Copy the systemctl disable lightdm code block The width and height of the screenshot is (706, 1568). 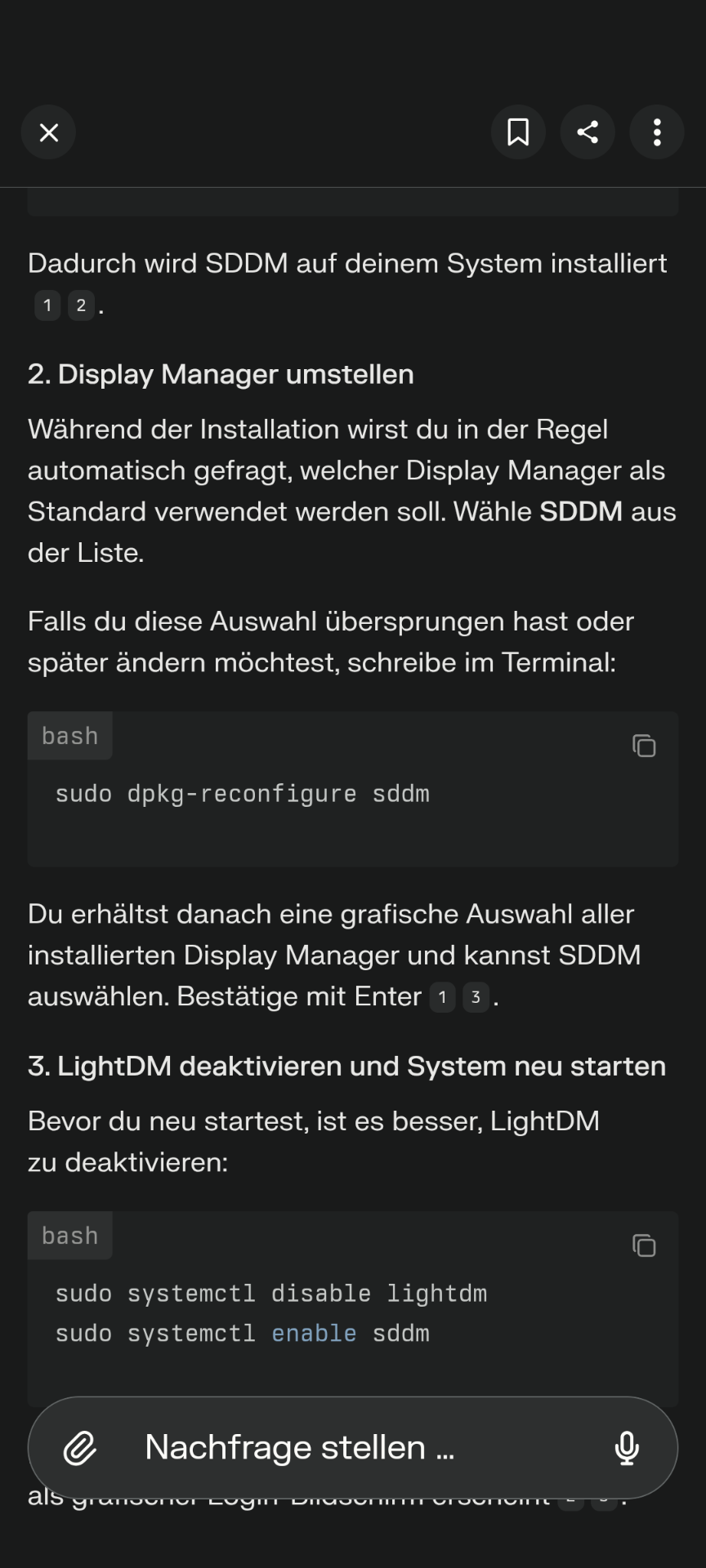pos(644,1245)
